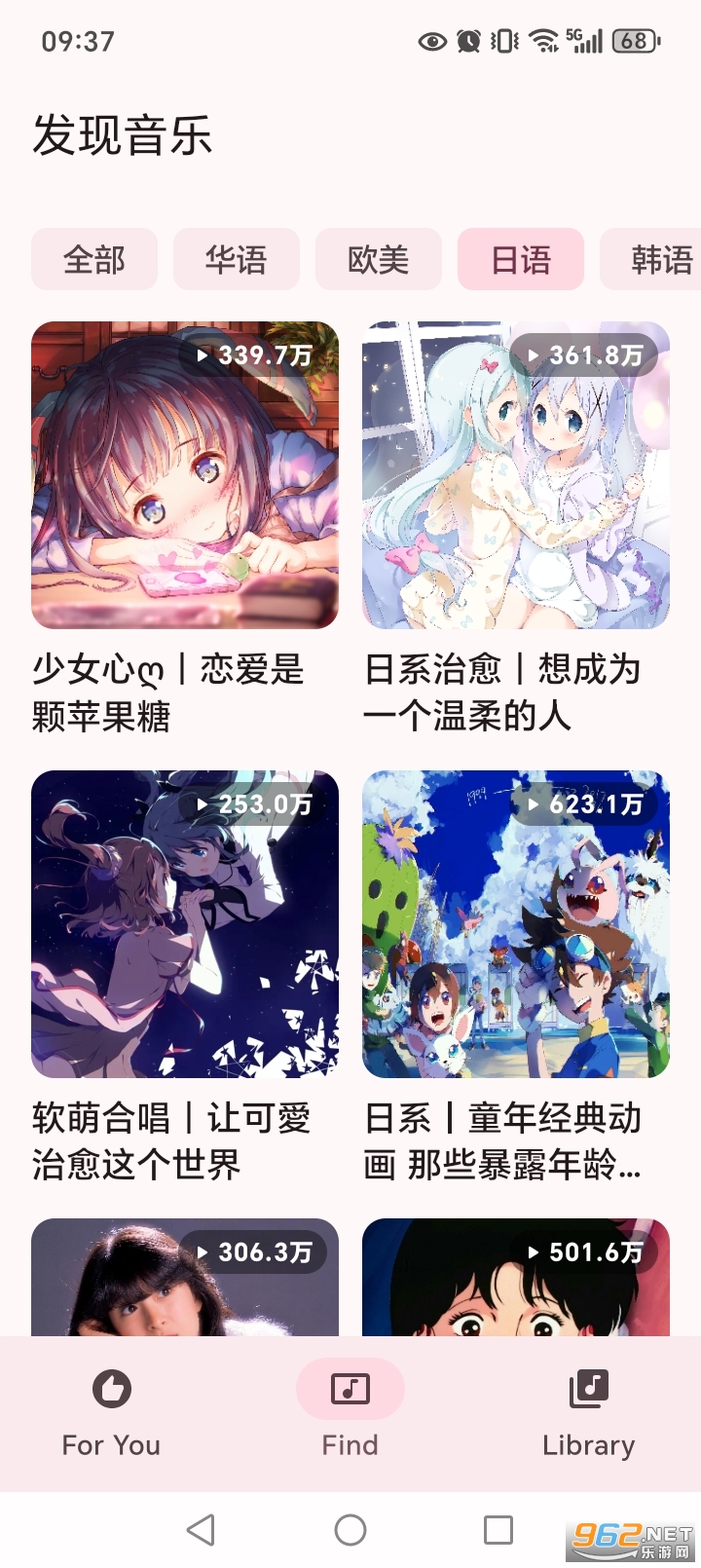The height and width of the screenshot is (1568, 701).
Task: Tap the 日语 filter chip
Action: click(521, 260)
